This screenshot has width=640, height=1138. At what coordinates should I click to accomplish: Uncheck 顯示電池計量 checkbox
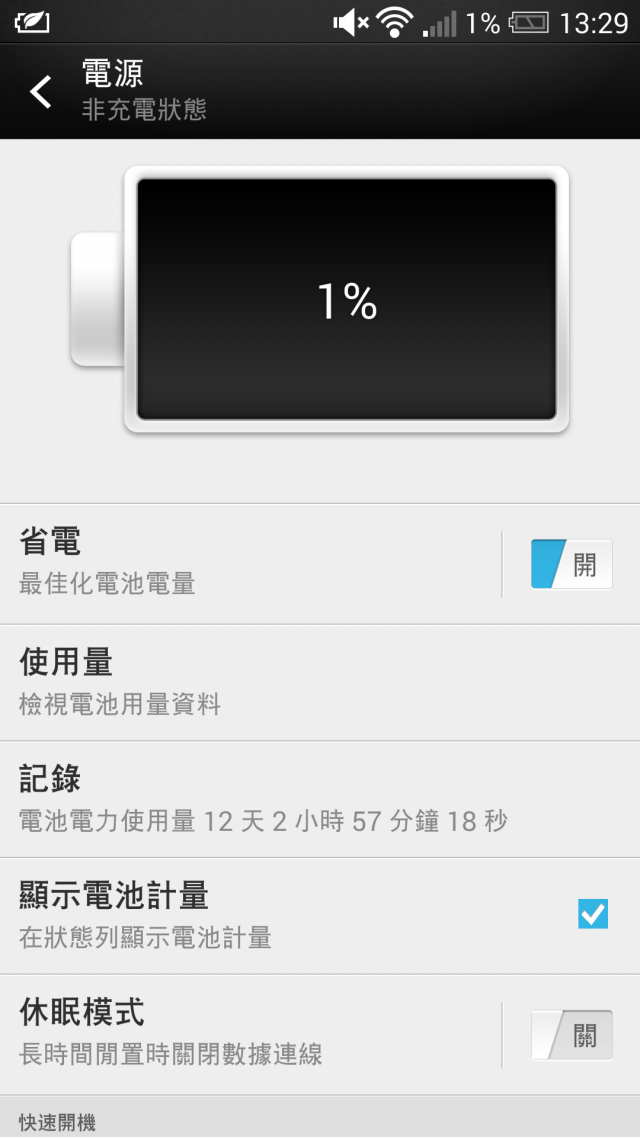coord(592,913)
